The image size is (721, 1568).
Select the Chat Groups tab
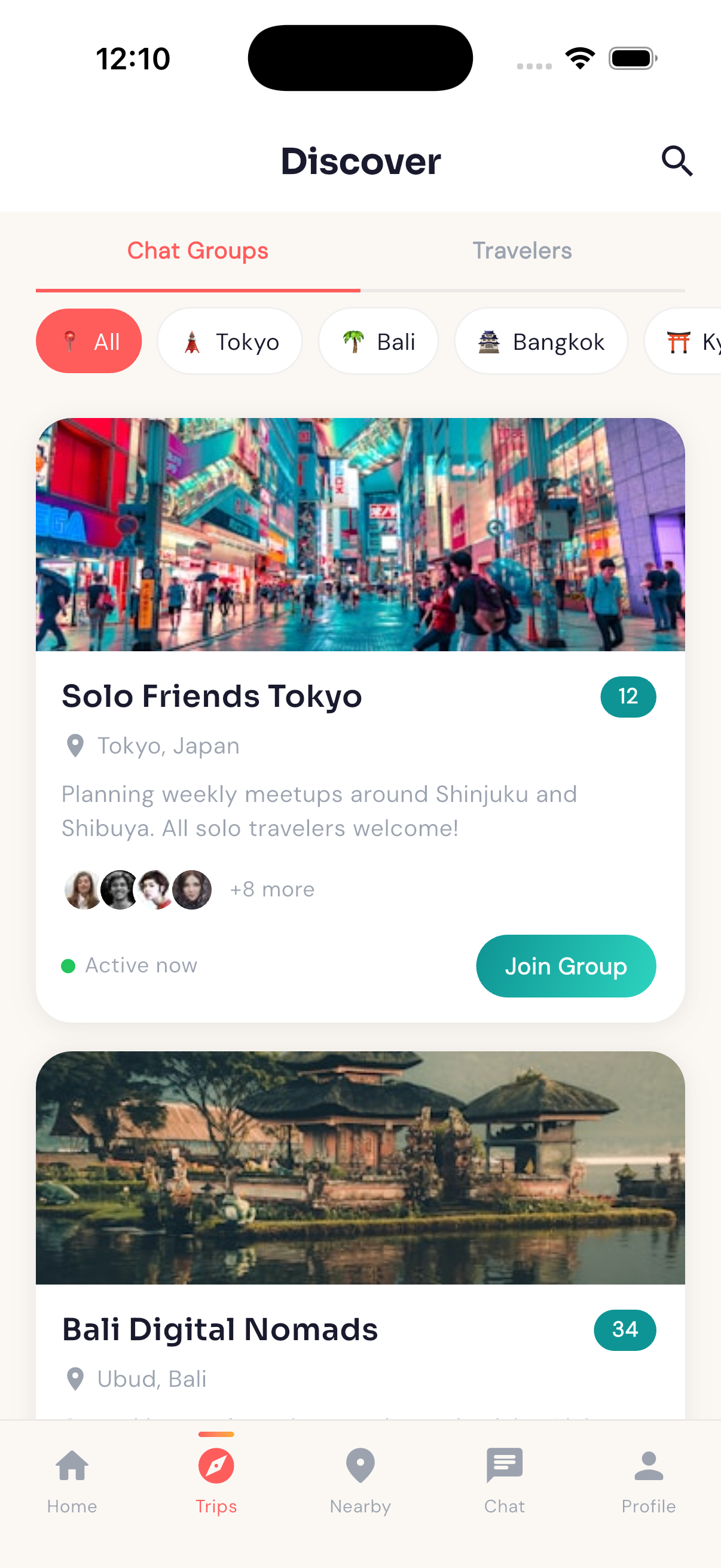tap(198, 250)
